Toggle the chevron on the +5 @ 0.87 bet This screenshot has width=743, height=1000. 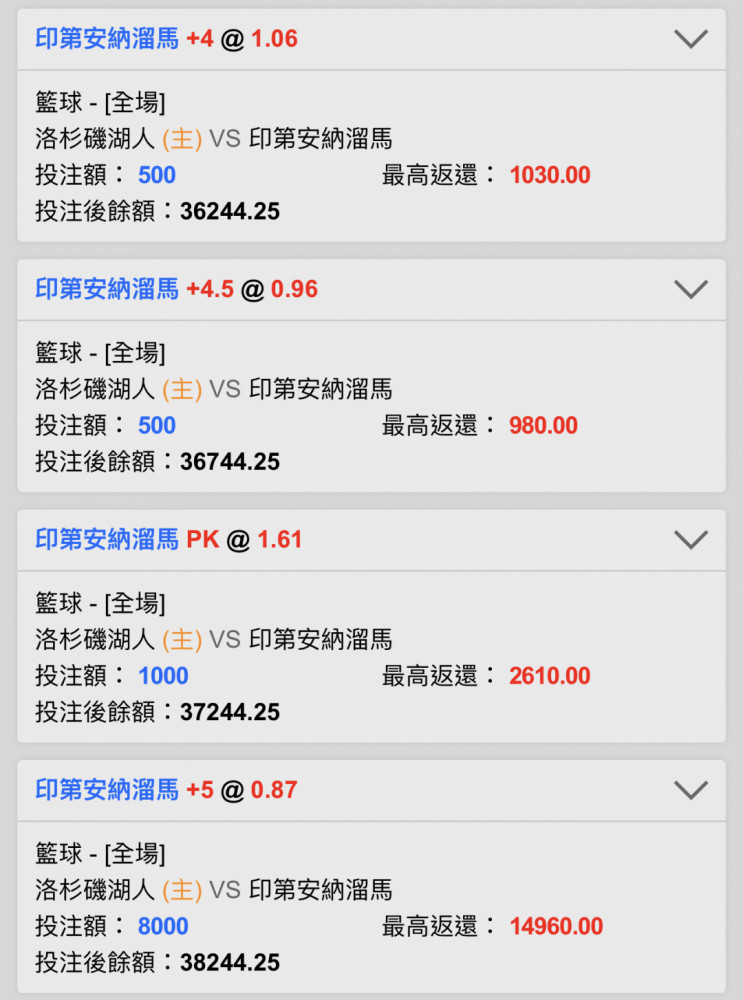691,790
